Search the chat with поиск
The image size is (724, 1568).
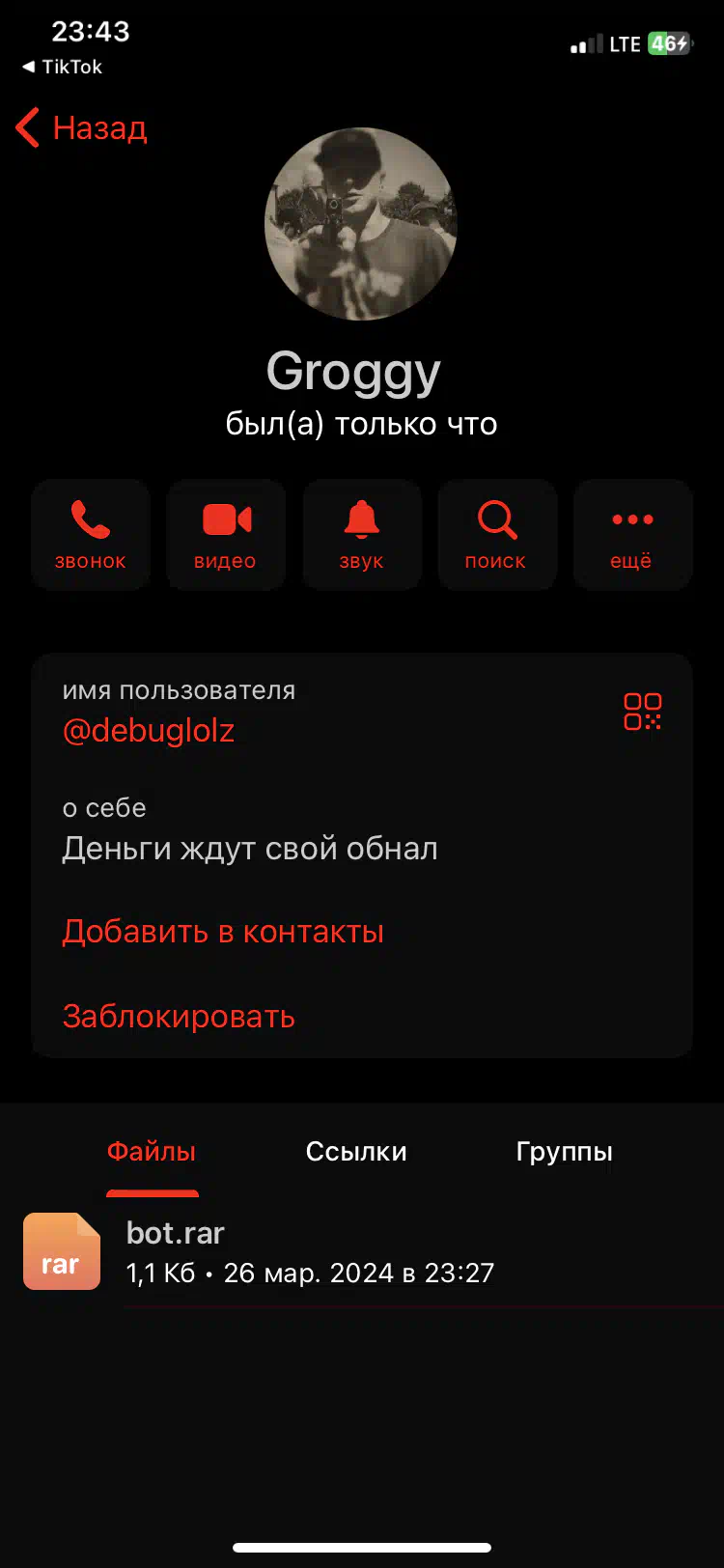click(497, 534)
